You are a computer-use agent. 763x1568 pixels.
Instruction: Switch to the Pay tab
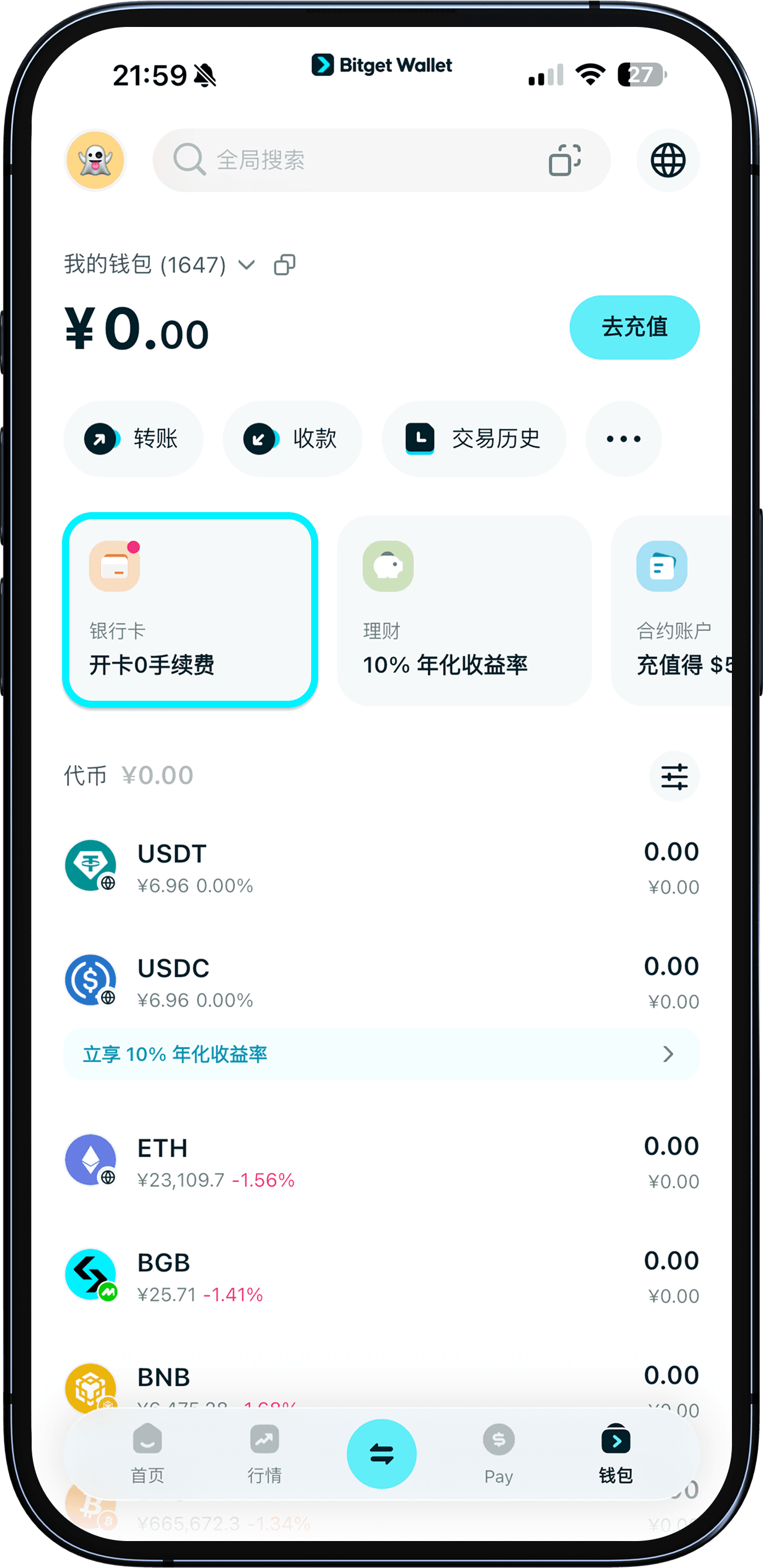pyautogui.click(x=498, y=1455)
